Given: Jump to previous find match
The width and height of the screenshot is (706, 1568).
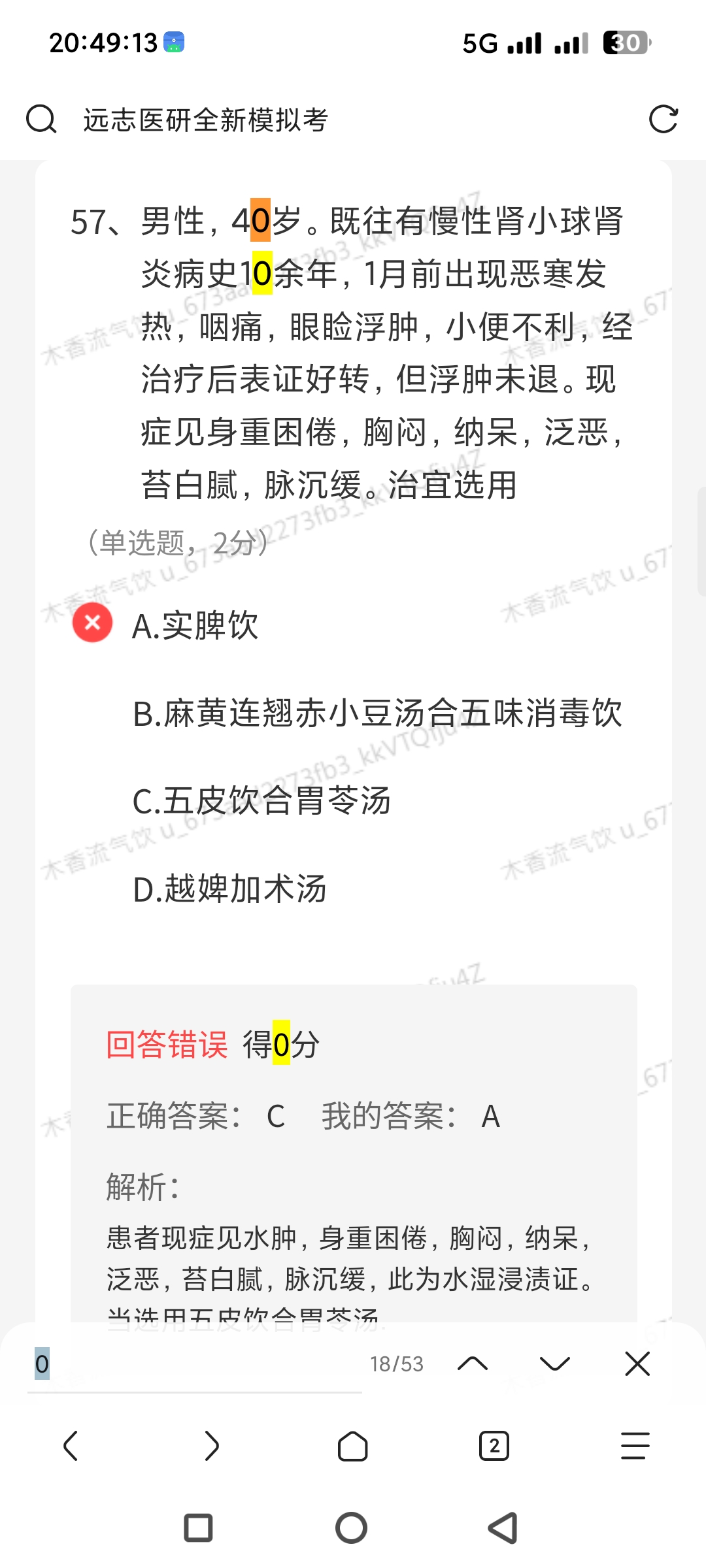Looking at the screenshot, I should 473,1364.
